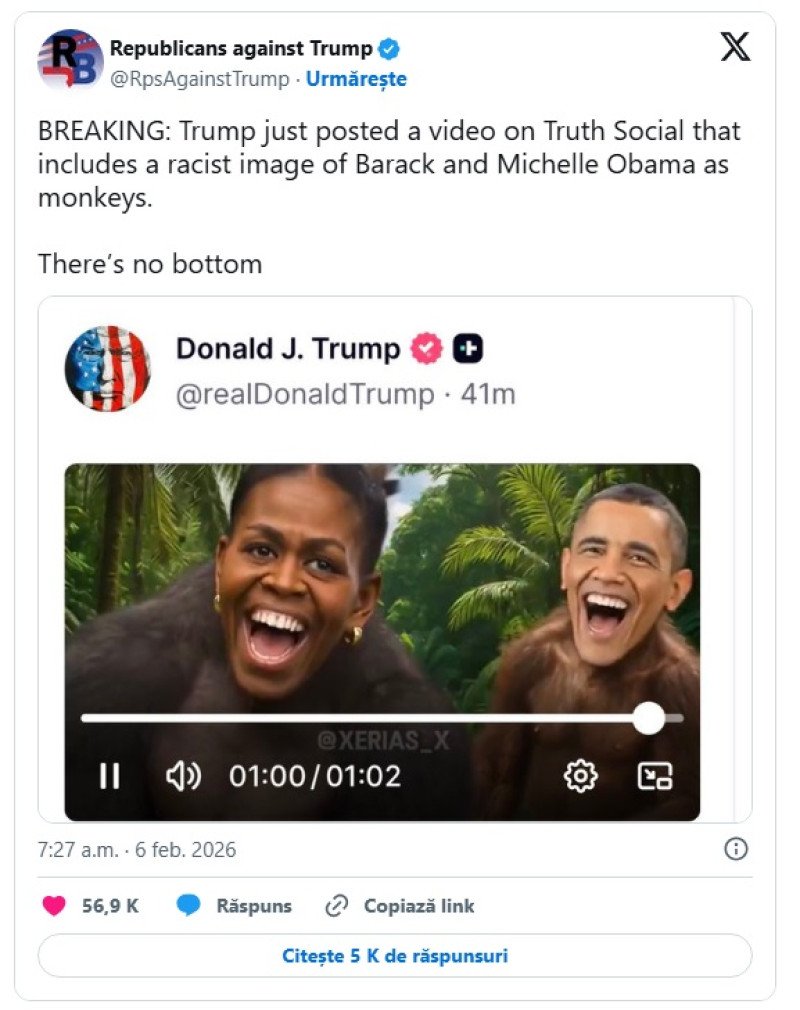
Task: Open Citește 5 K de răspunsuri
Action: click(394, 956)
